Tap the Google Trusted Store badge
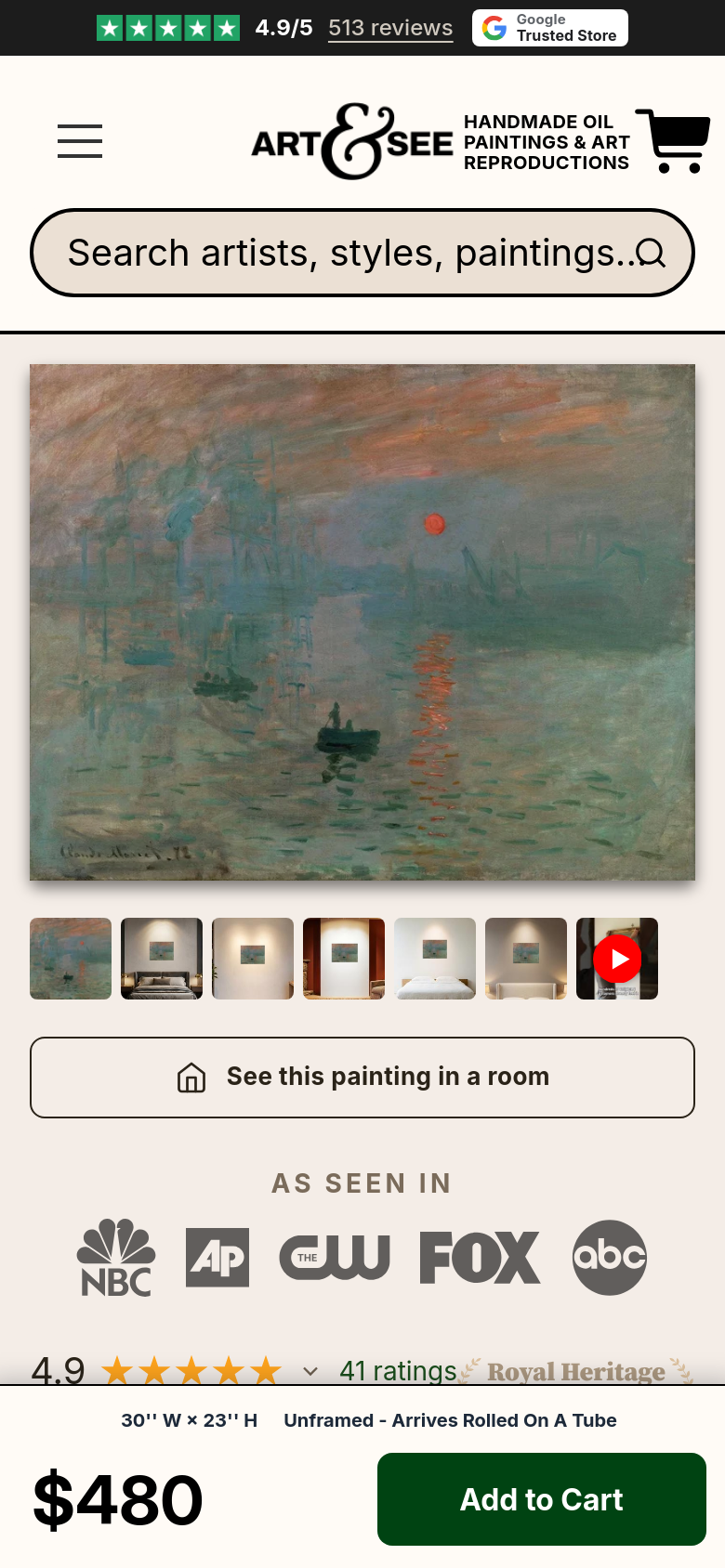Screen dimensions: 725x1568 550,28
